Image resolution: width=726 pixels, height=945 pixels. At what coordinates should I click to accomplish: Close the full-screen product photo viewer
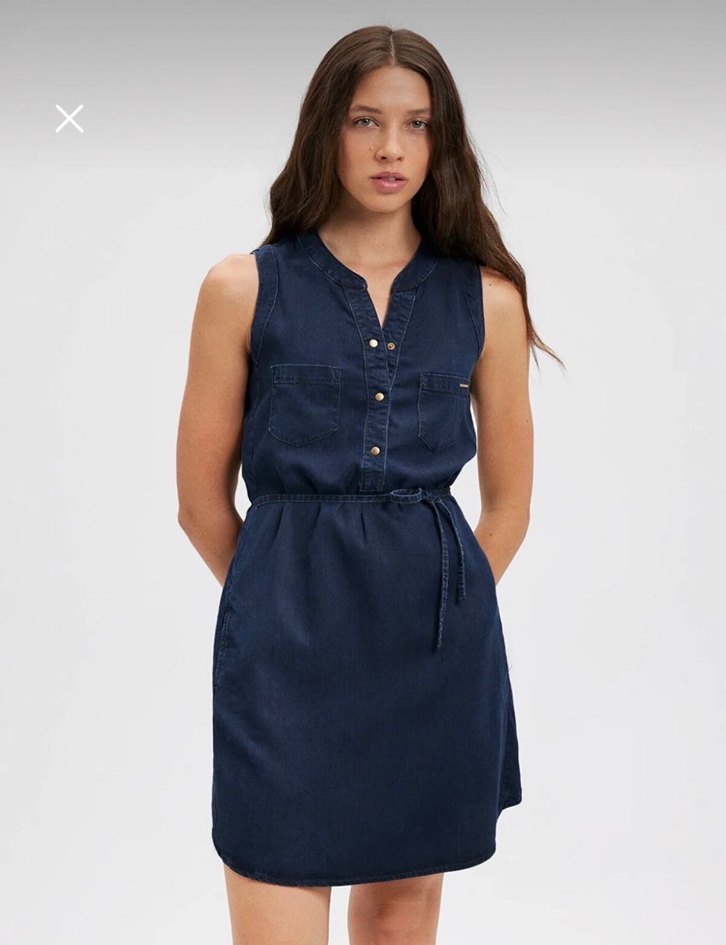69,119
